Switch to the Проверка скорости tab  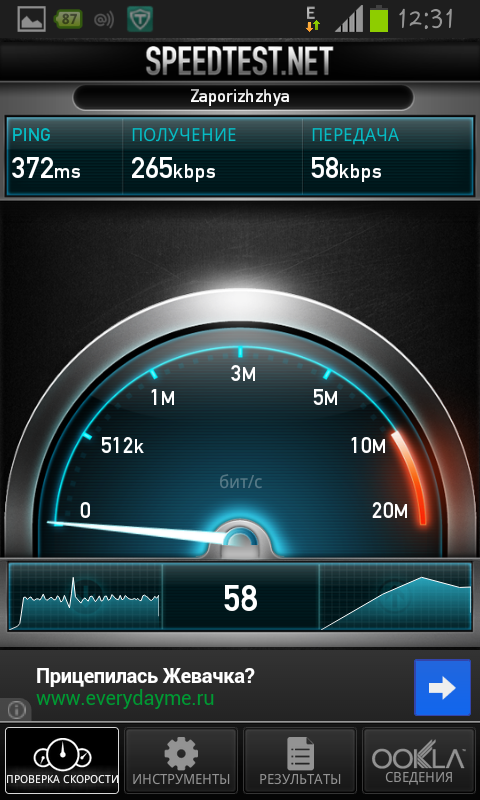[62, 760]
